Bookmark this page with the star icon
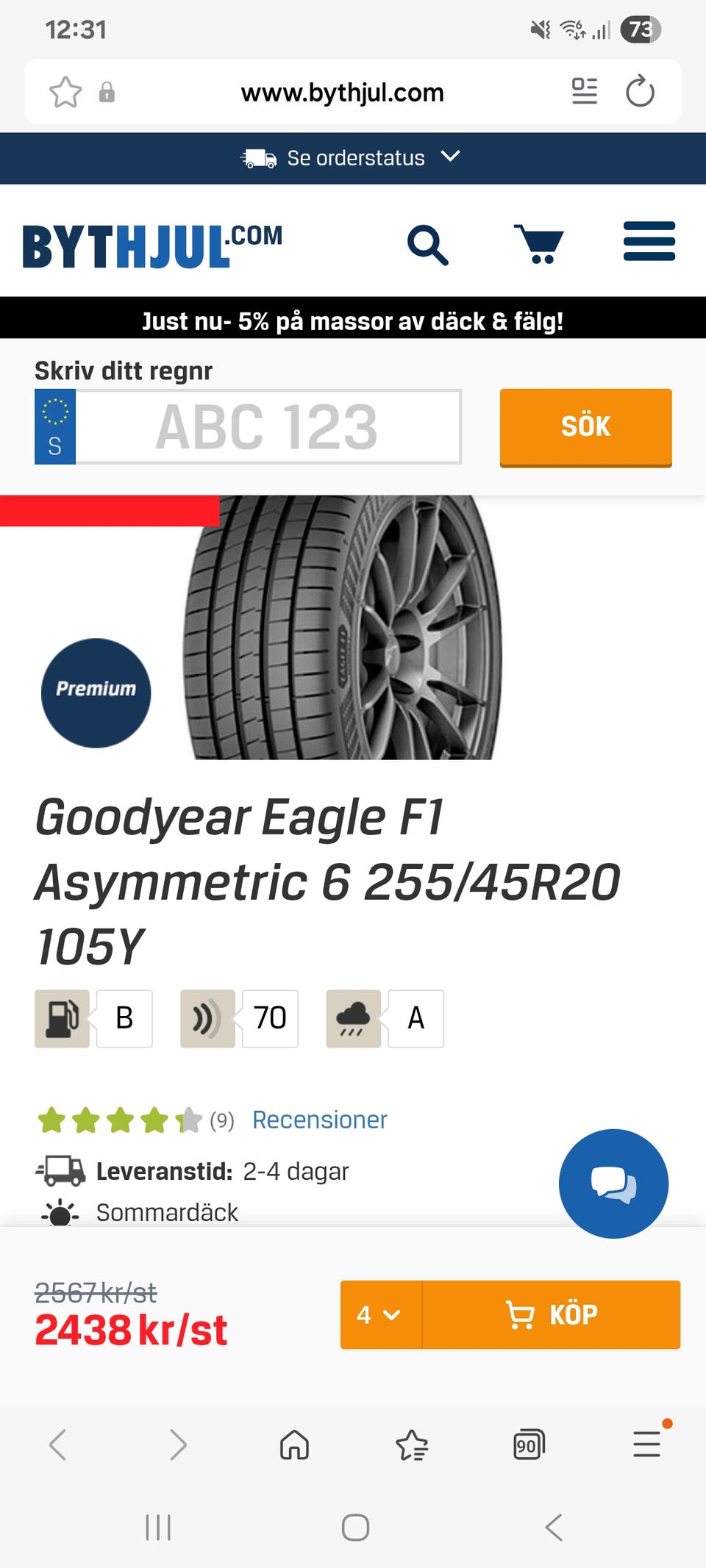This screenshot has height=1568, width=706. (x=65, y=93)
